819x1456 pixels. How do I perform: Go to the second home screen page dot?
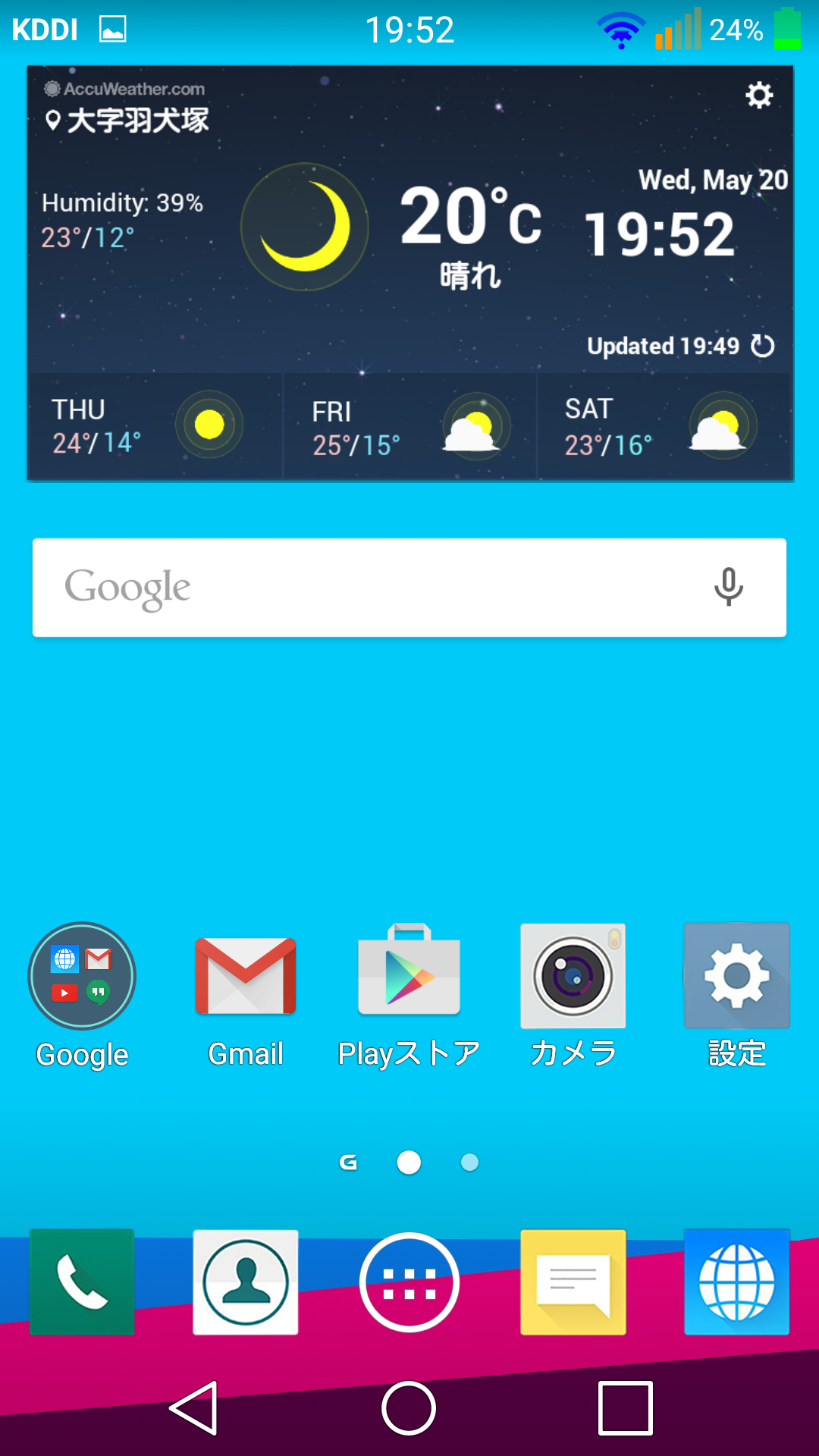coord(470,1163)
